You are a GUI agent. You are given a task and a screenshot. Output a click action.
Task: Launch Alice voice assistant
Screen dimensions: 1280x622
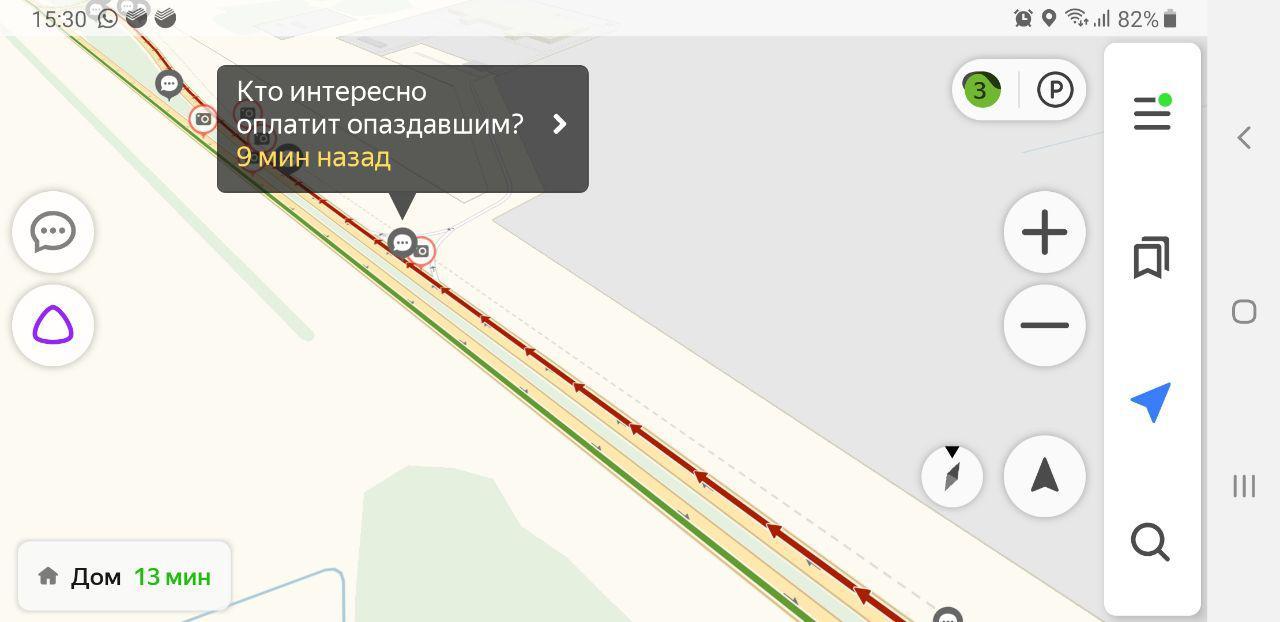[53, 325]
